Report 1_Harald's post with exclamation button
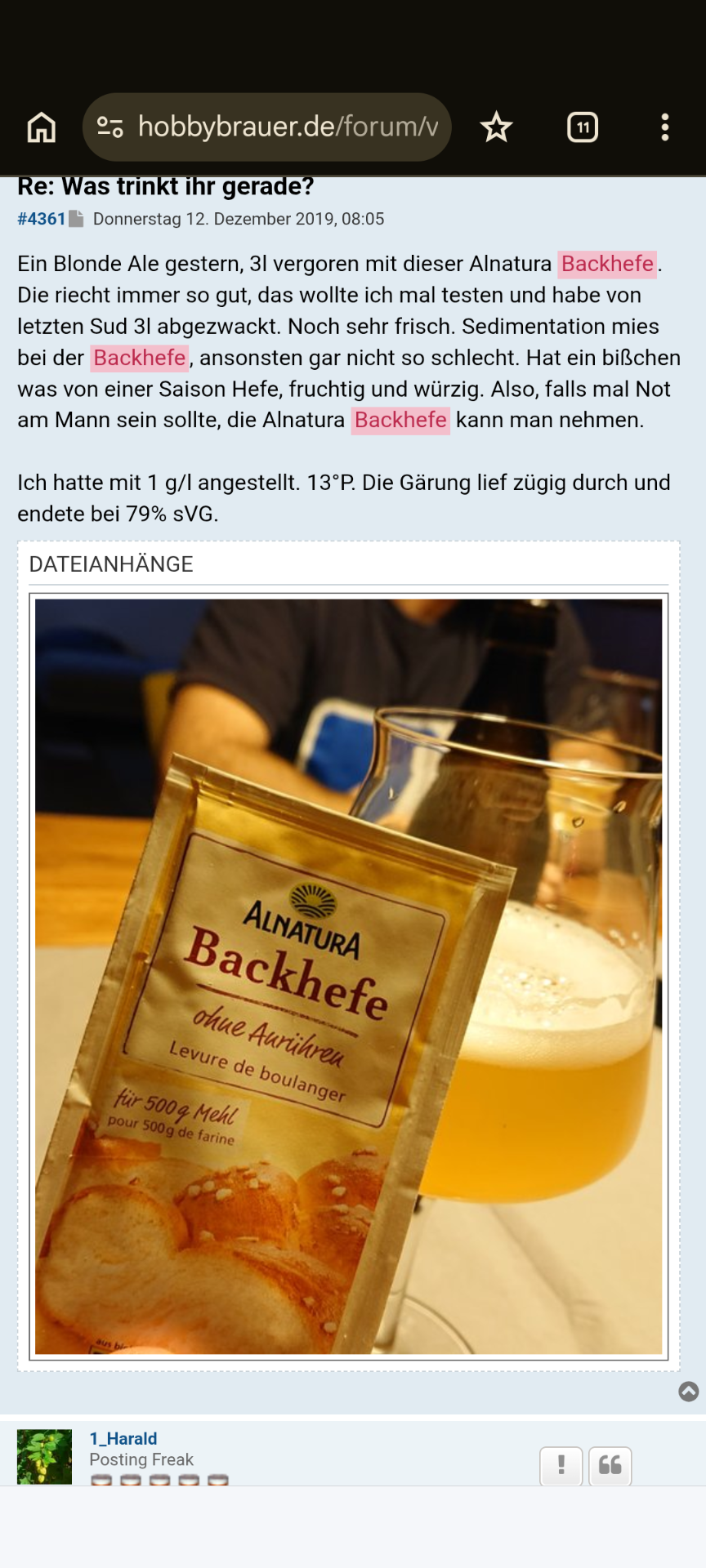706x1568 pixels. coord(561,1465)
